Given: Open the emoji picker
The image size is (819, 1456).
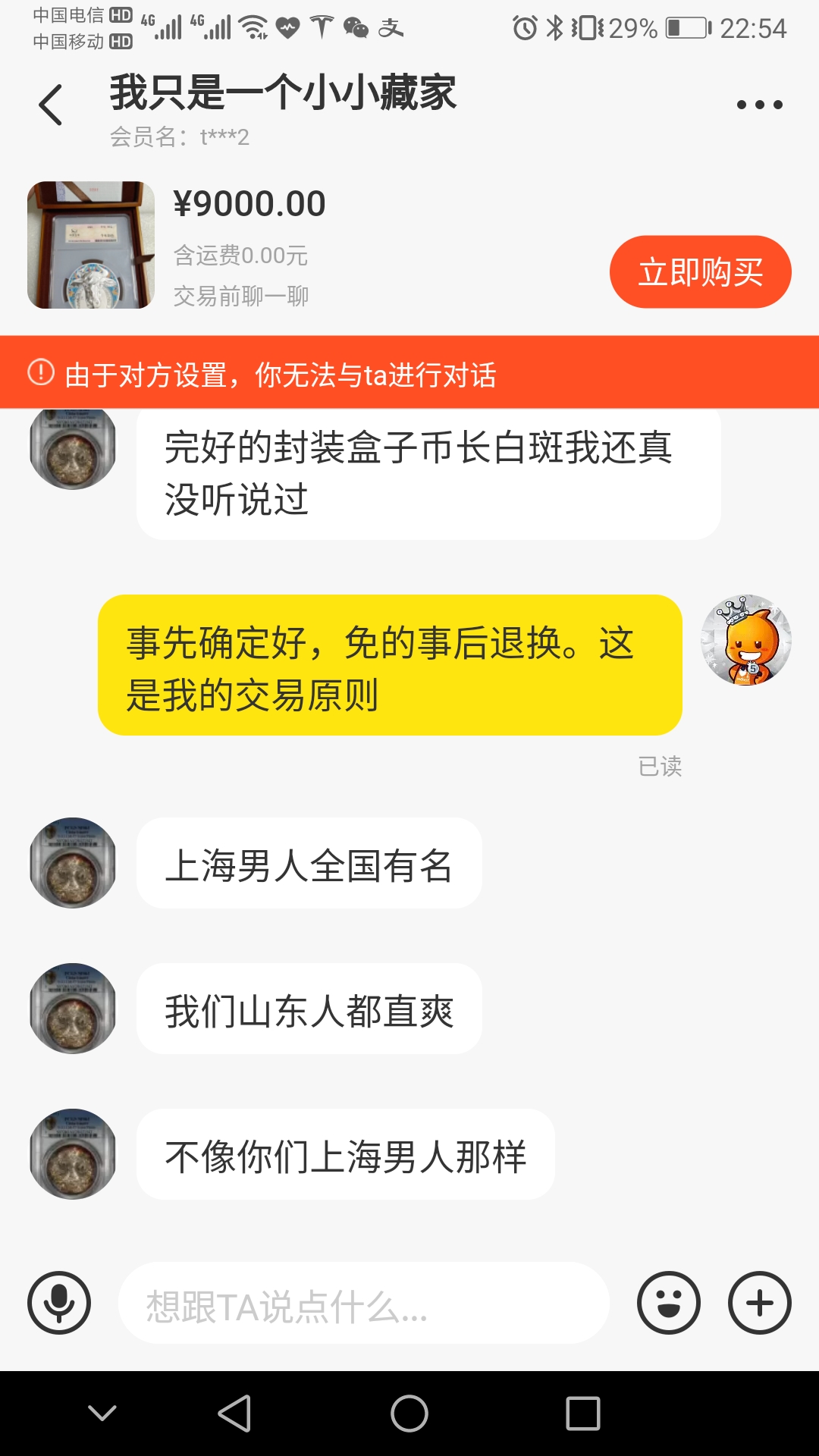Looking at the screenshot, I should point(668,1303).
